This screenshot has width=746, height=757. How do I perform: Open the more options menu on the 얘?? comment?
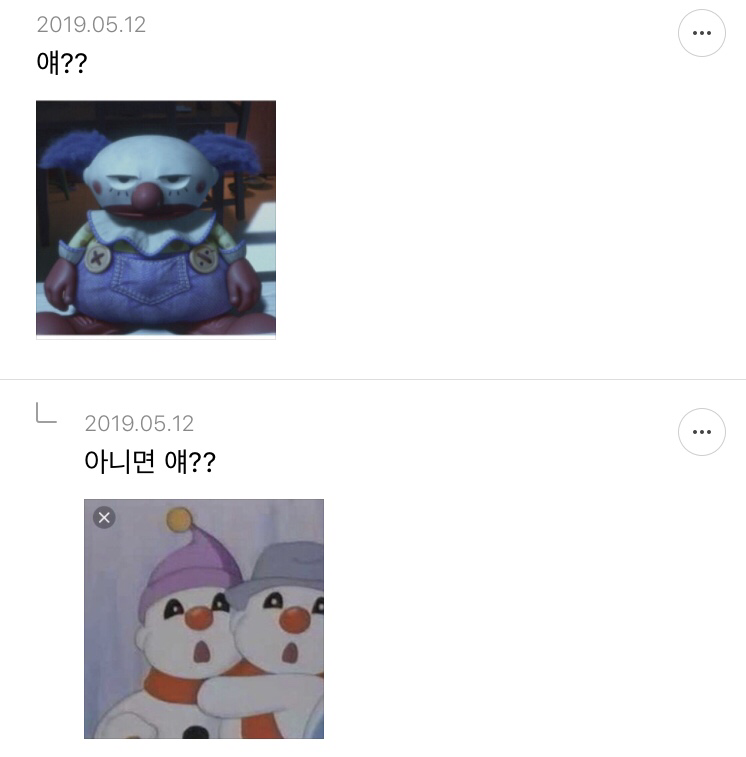pos(701,33)
